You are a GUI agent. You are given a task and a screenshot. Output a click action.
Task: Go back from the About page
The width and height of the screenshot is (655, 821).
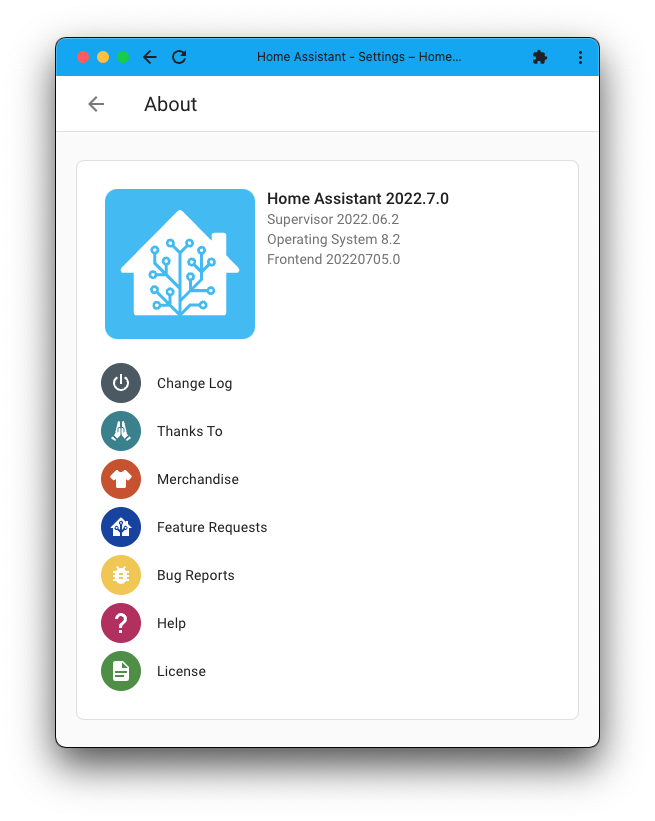click(96, 104)
